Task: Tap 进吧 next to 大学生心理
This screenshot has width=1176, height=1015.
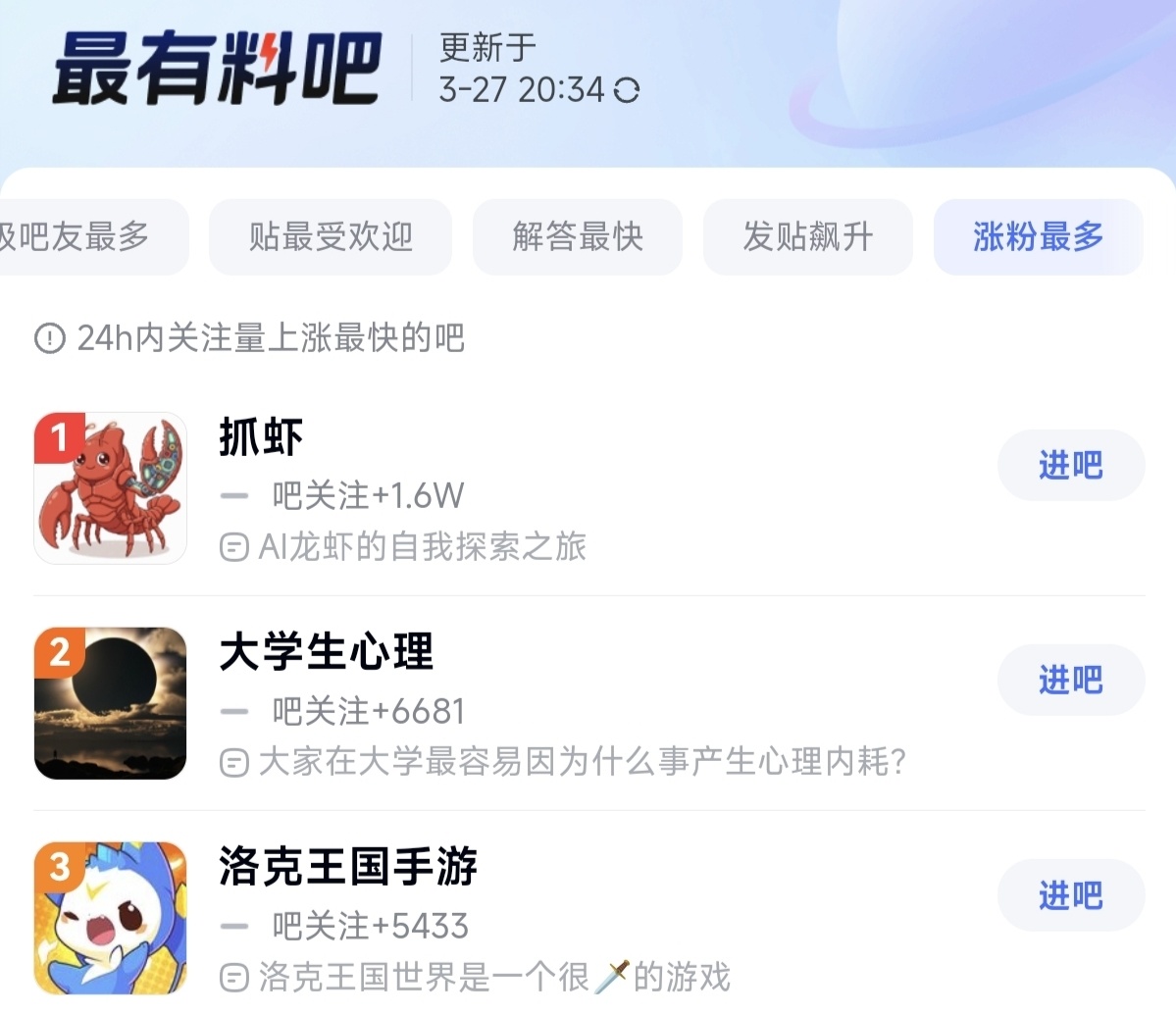Action: coord(1070,680)
